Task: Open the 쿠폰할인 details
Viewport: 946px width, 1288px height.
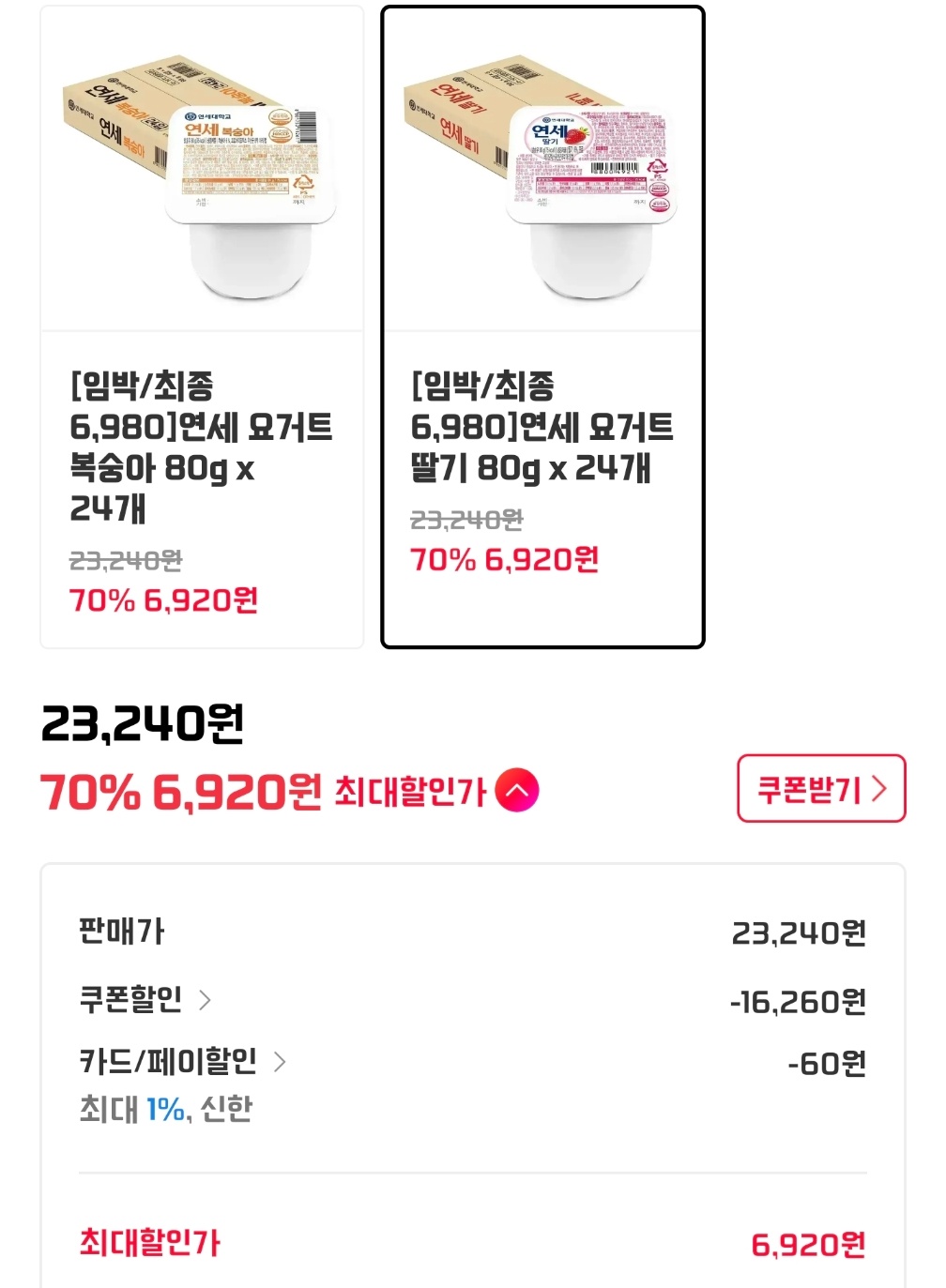Action: [145, 1000]
